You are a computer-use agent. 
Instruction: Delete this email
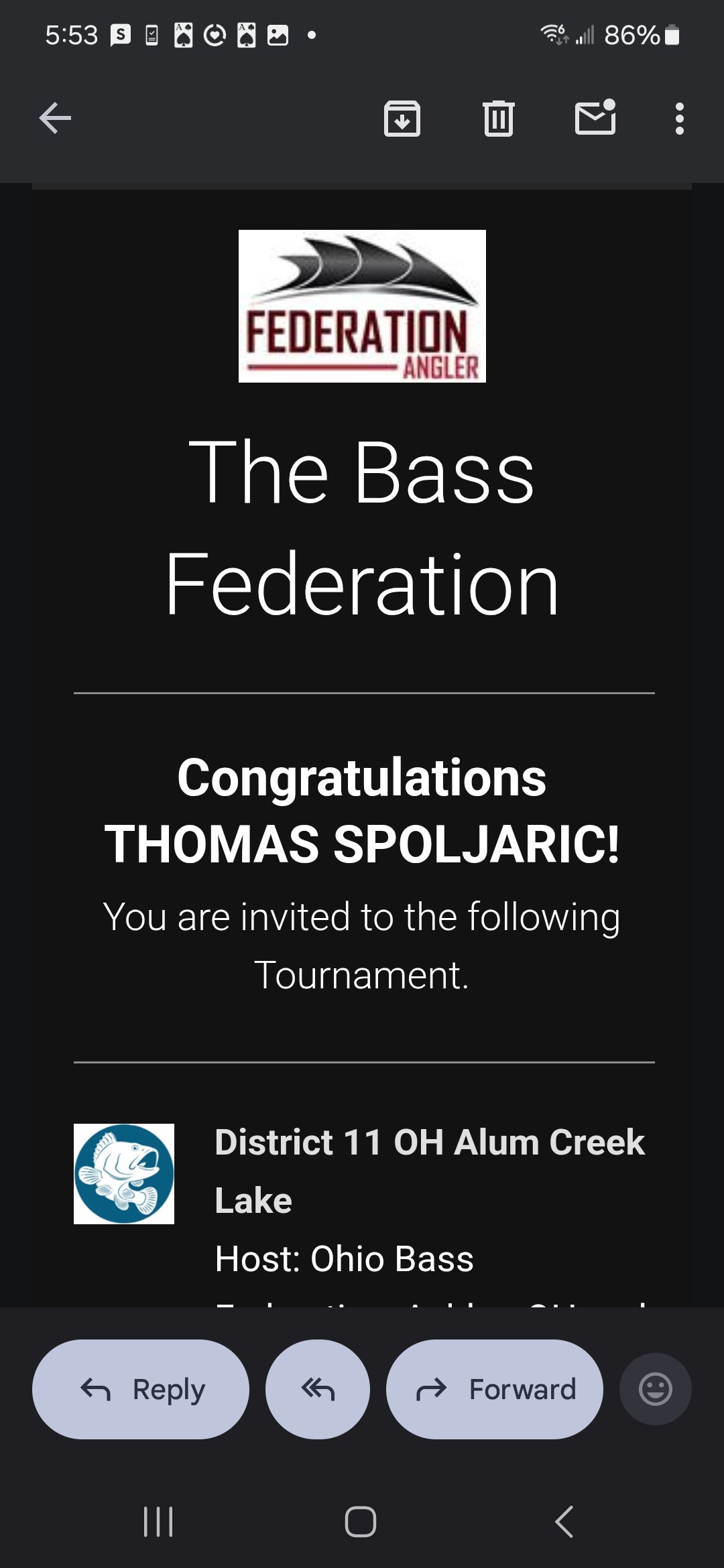coord(498,119)
